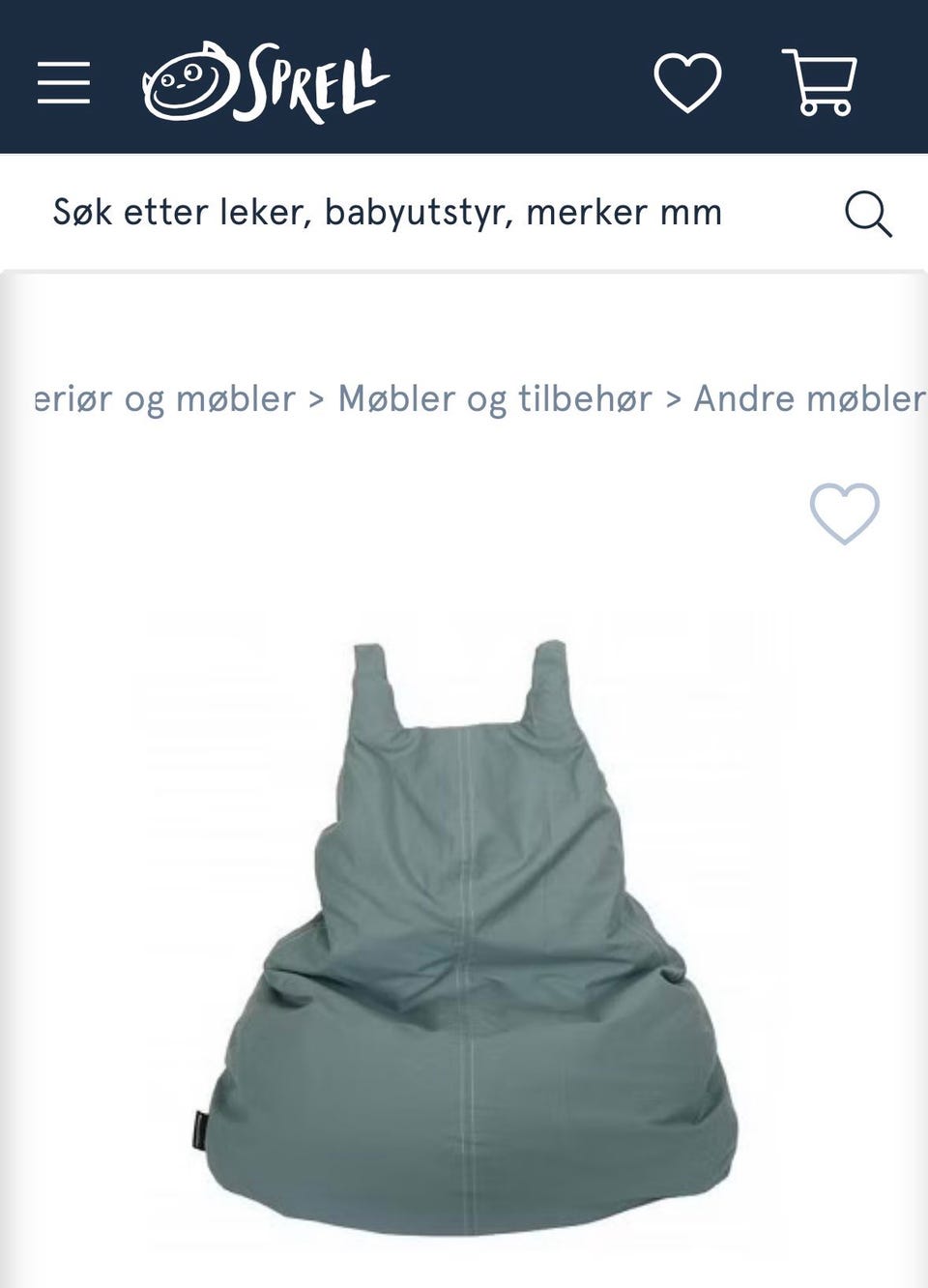Open the hamburger menu to expand categories
This screenshot has height=1288, width=928.
click(62, 82)
